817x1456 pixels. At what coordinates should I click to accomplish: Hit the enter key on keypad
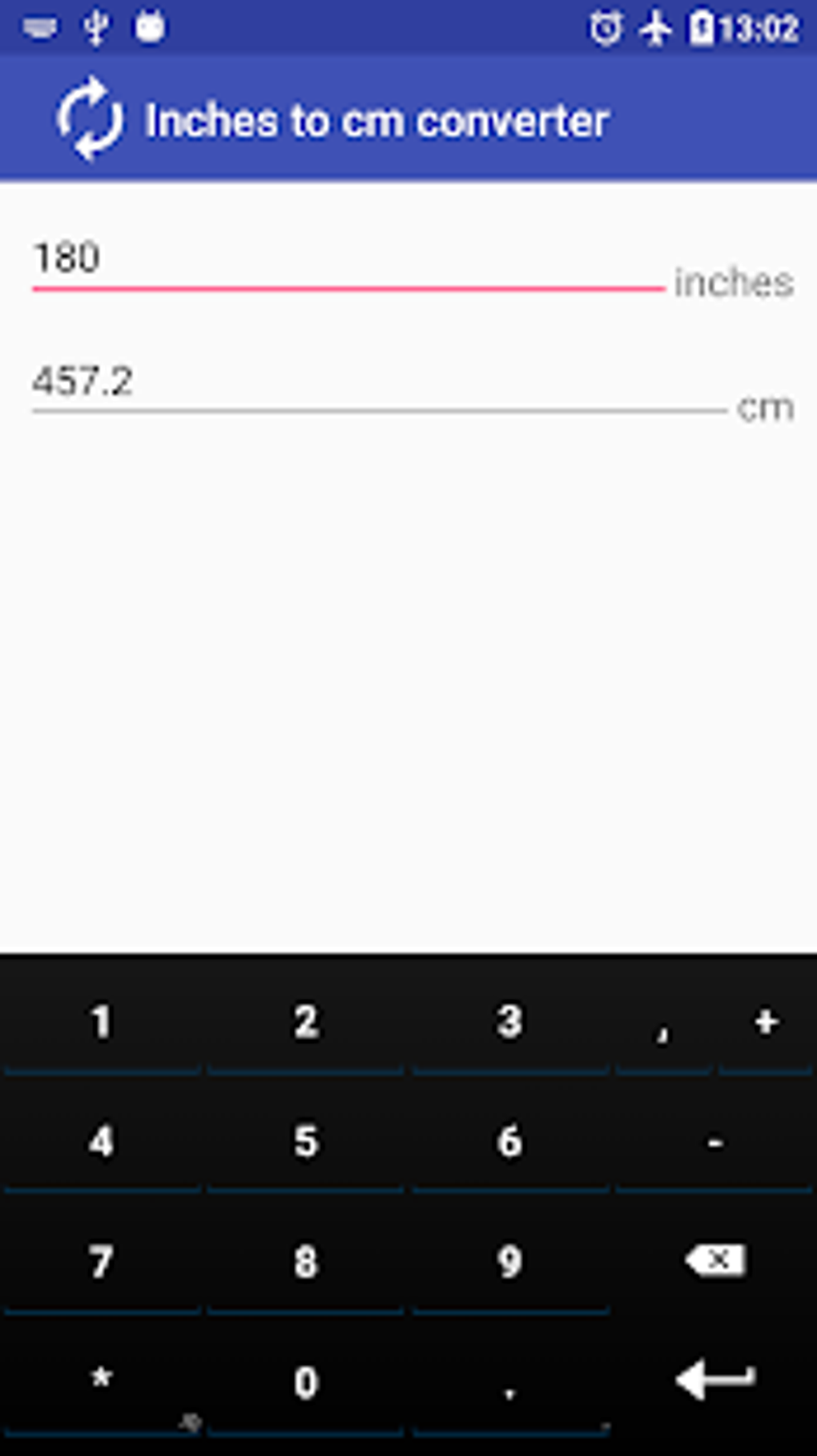click(x=714, y=1380)
